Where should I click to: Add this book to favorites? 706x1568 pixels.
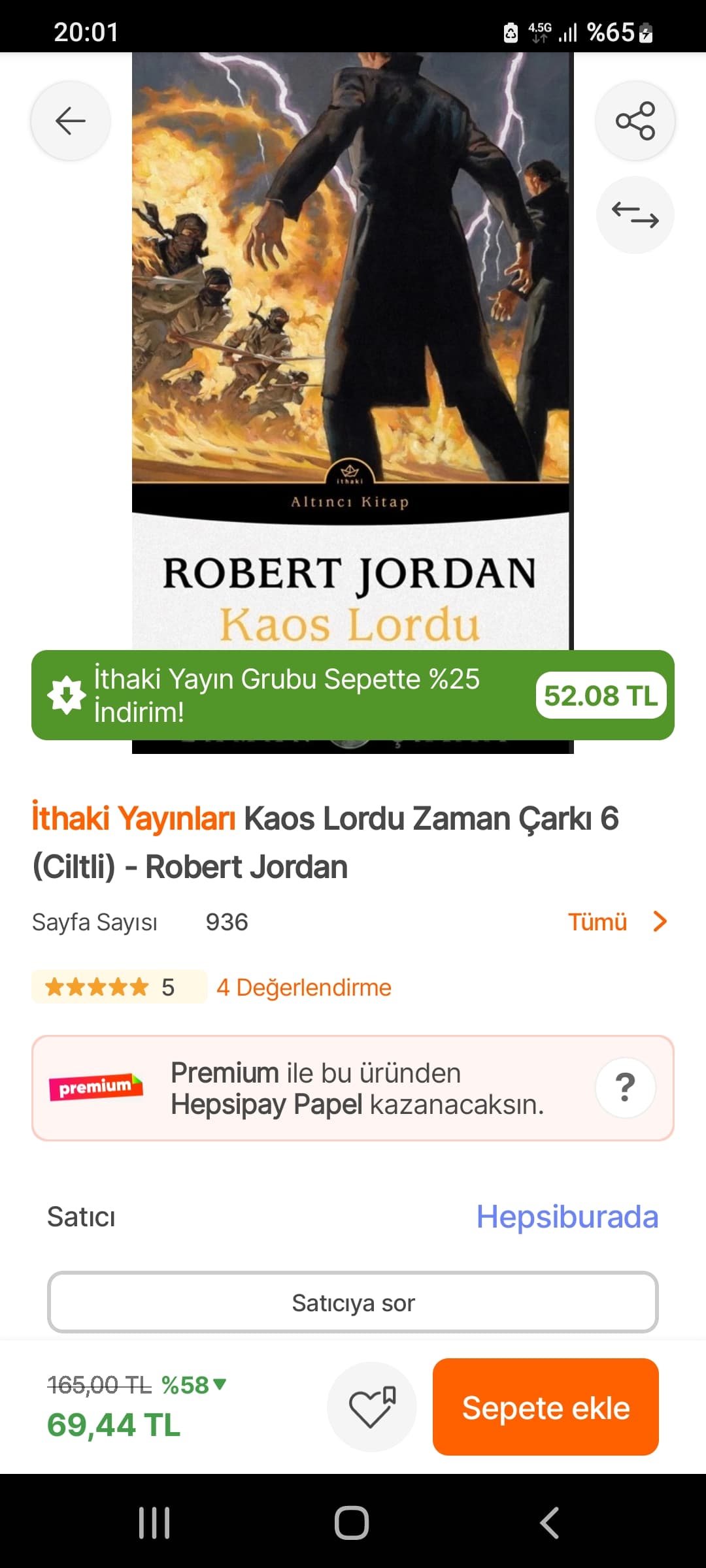[x=371, y=1407]
